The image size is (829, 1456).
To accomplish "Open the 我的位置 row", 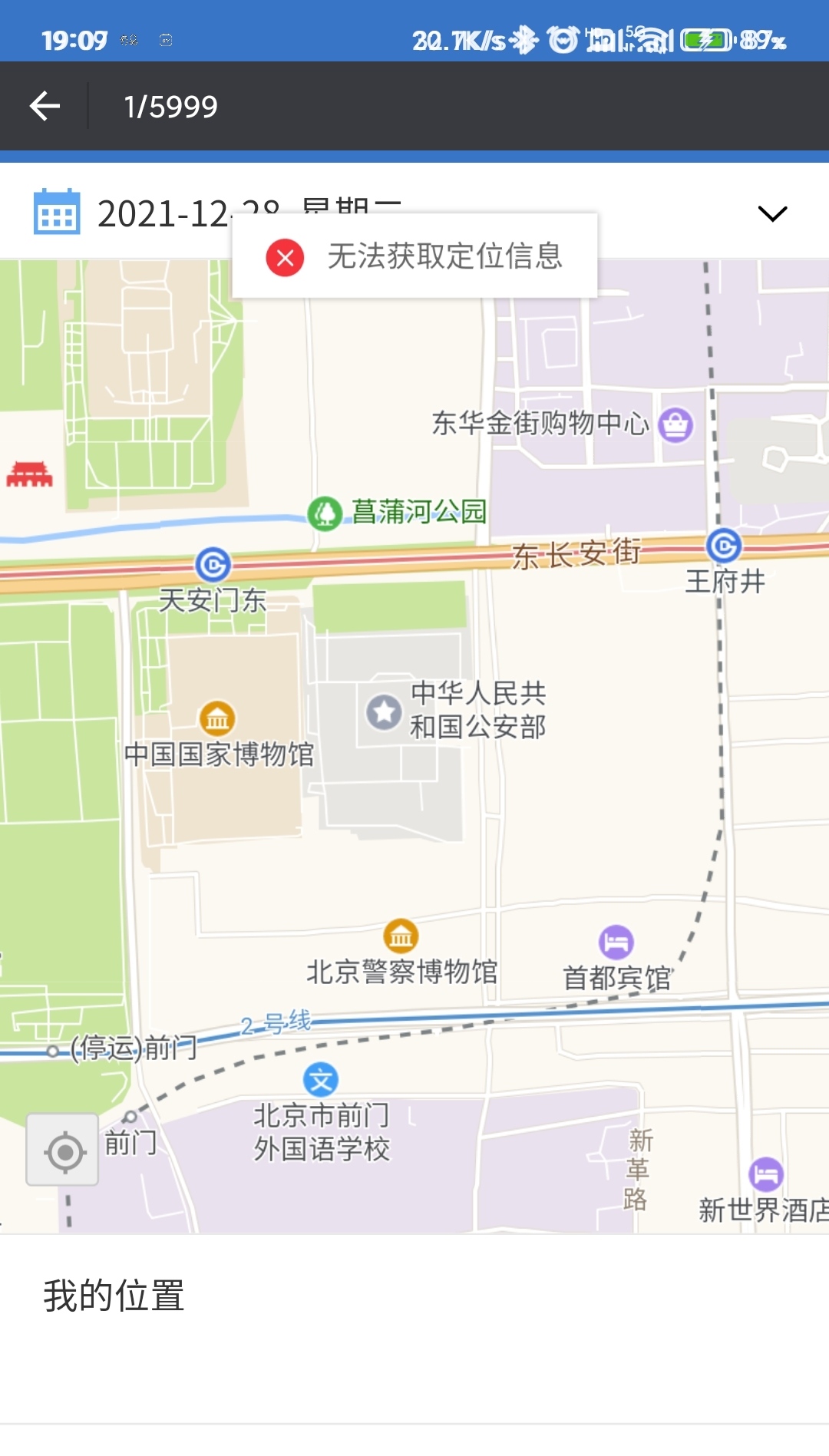I will pos(414,1296).
